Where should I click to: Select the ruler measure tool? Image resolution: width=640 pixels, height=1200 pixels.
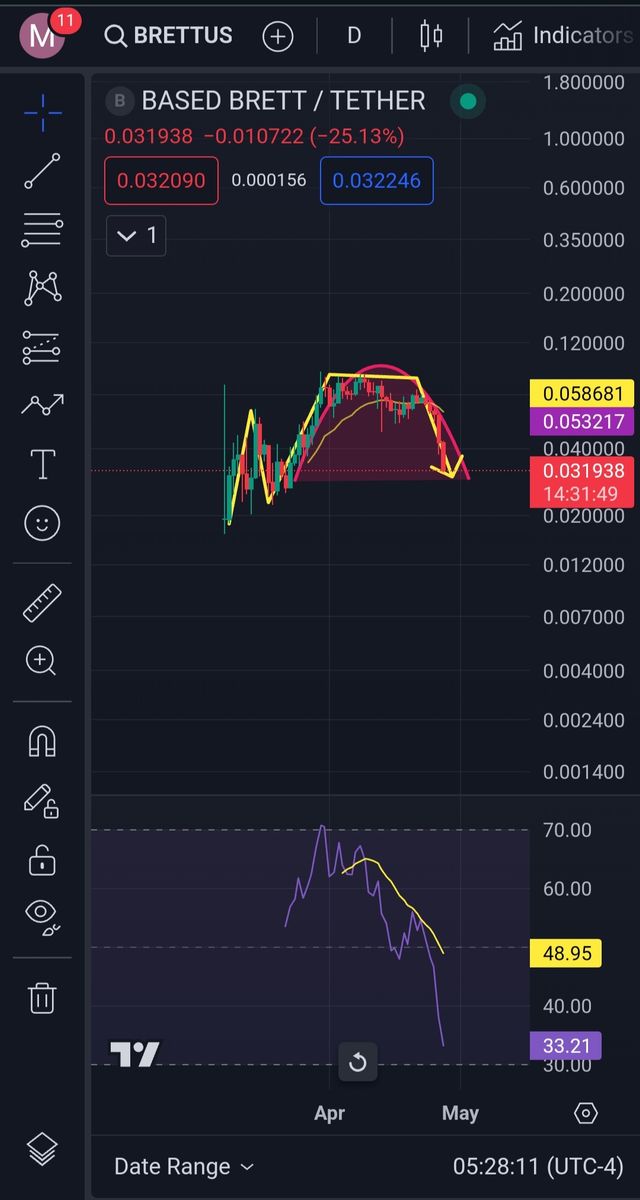tap(42, 603)
